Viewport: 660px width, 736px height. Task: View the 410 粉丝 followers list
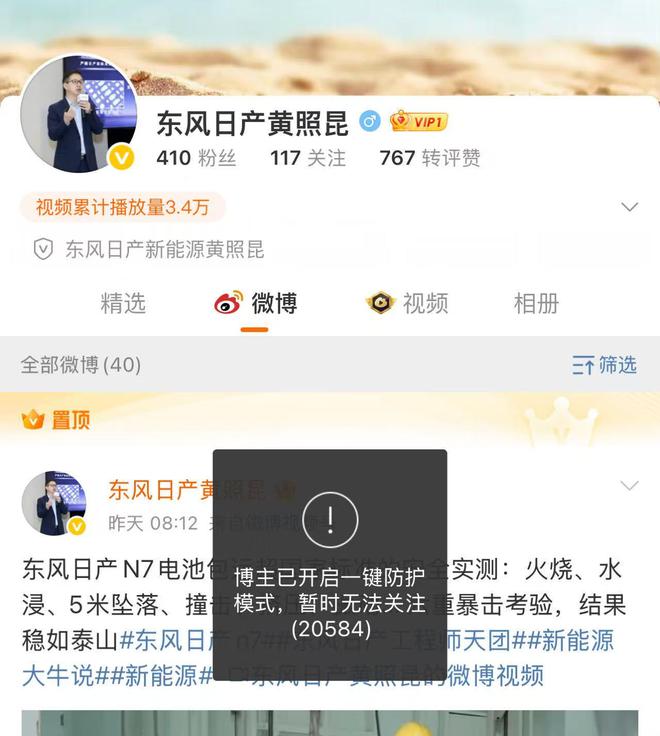[196, 158]
